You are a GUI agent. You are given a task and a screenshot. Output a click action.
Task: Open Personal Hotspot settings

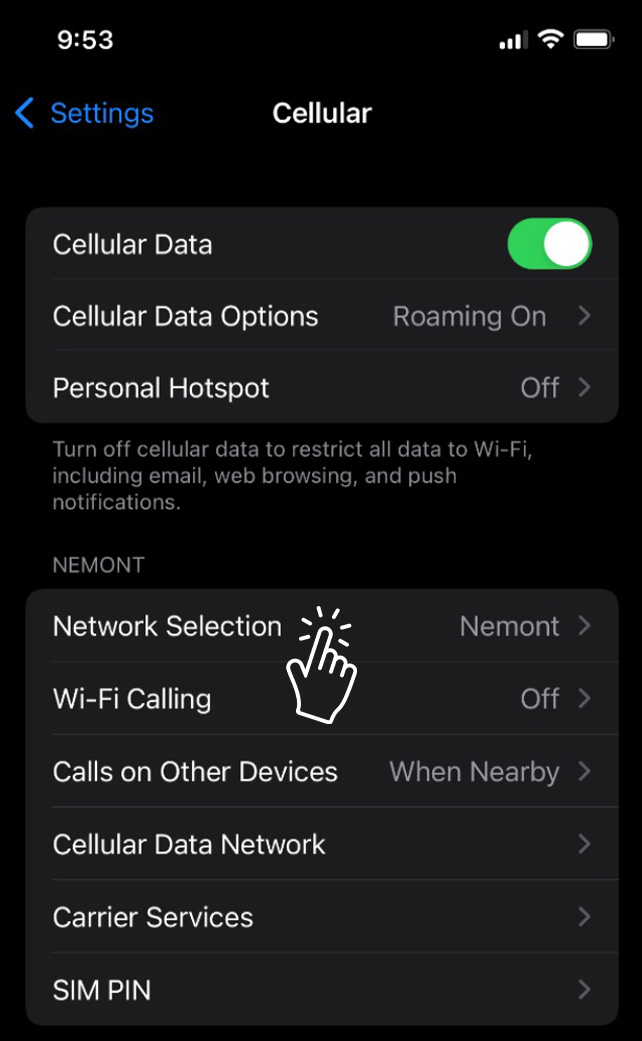click(x=322, y=388)
